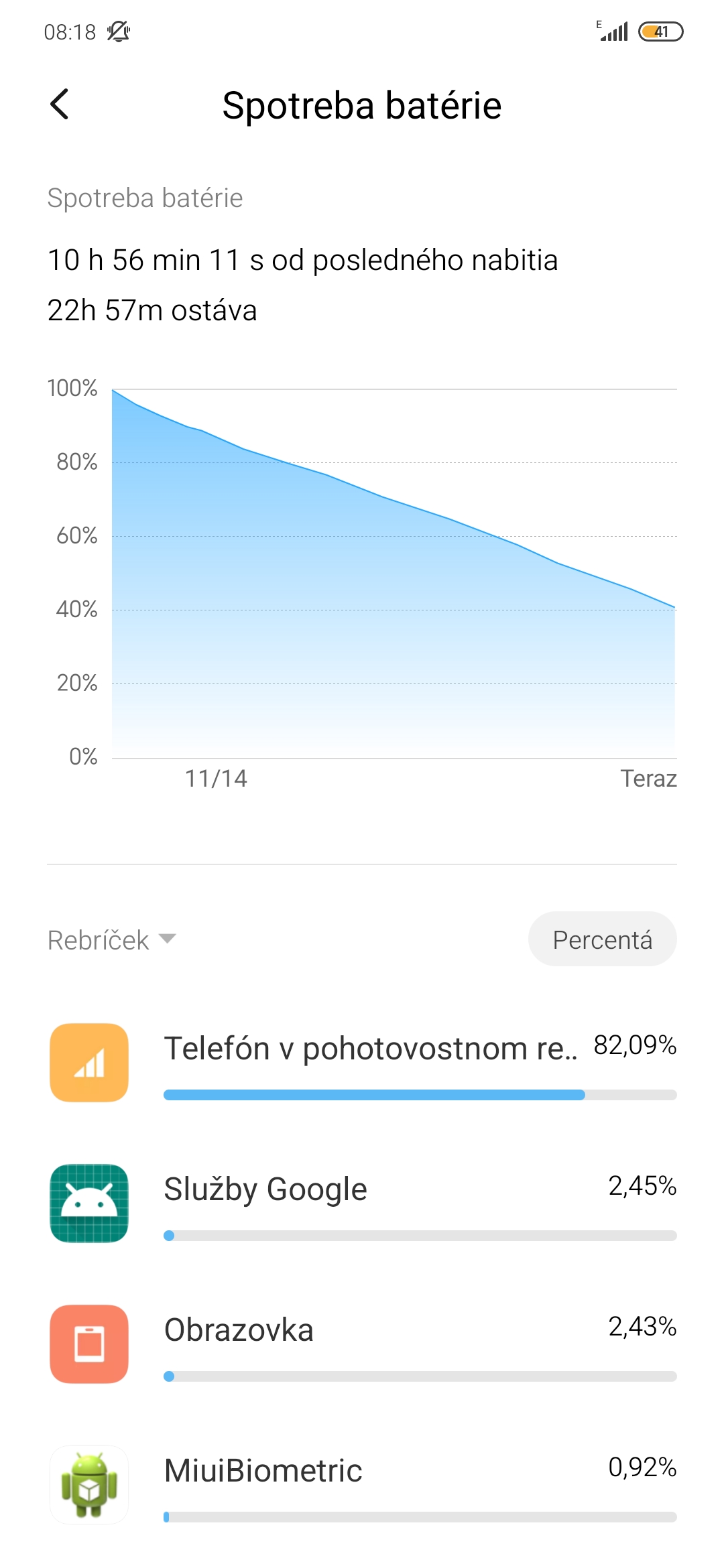Open Služby Google battery usage
The width and height of the screenshot is (724, 1568).
click(x=362, y=1203)
